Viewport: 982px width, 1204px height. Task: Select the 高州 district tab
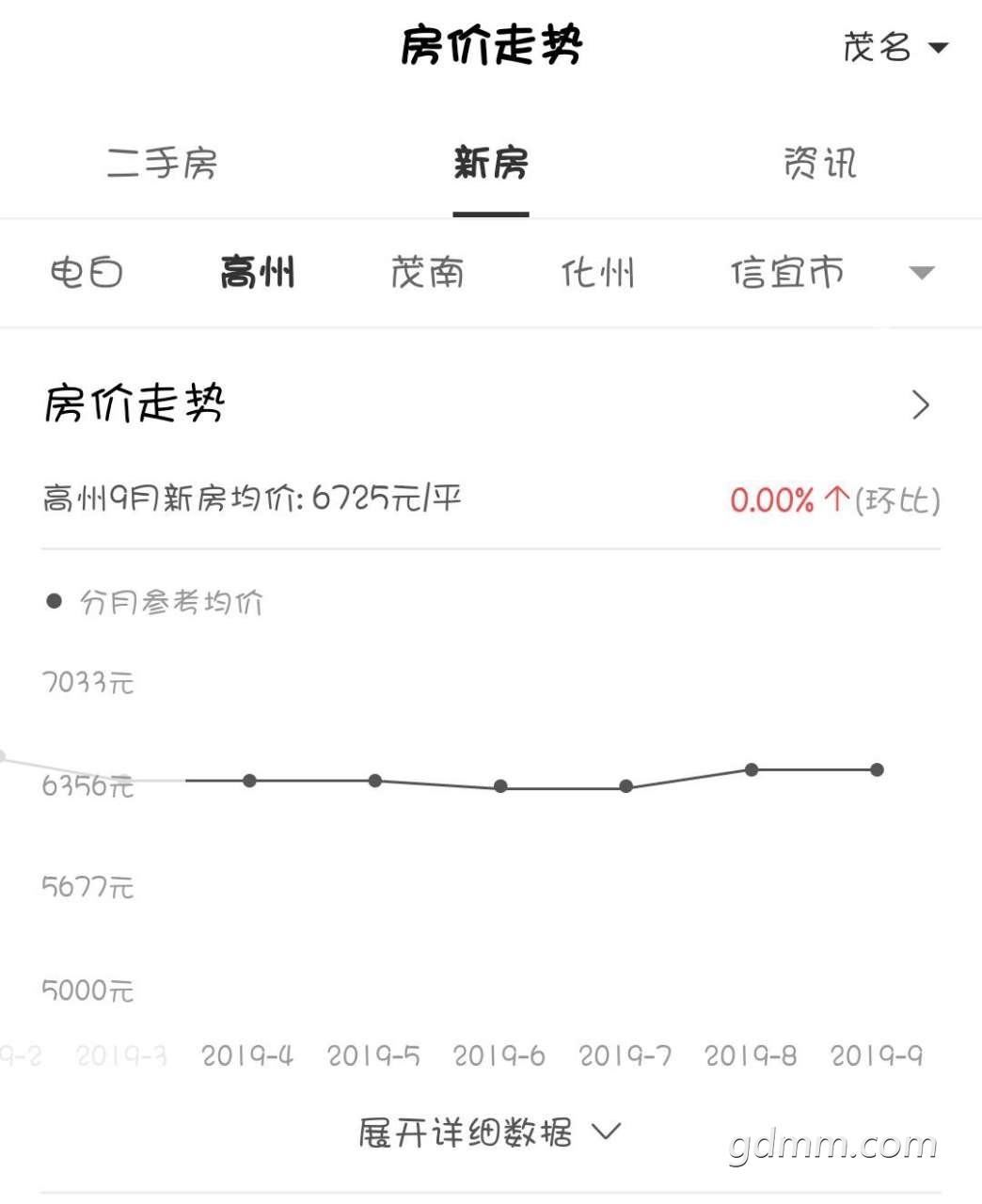(257, 273)
